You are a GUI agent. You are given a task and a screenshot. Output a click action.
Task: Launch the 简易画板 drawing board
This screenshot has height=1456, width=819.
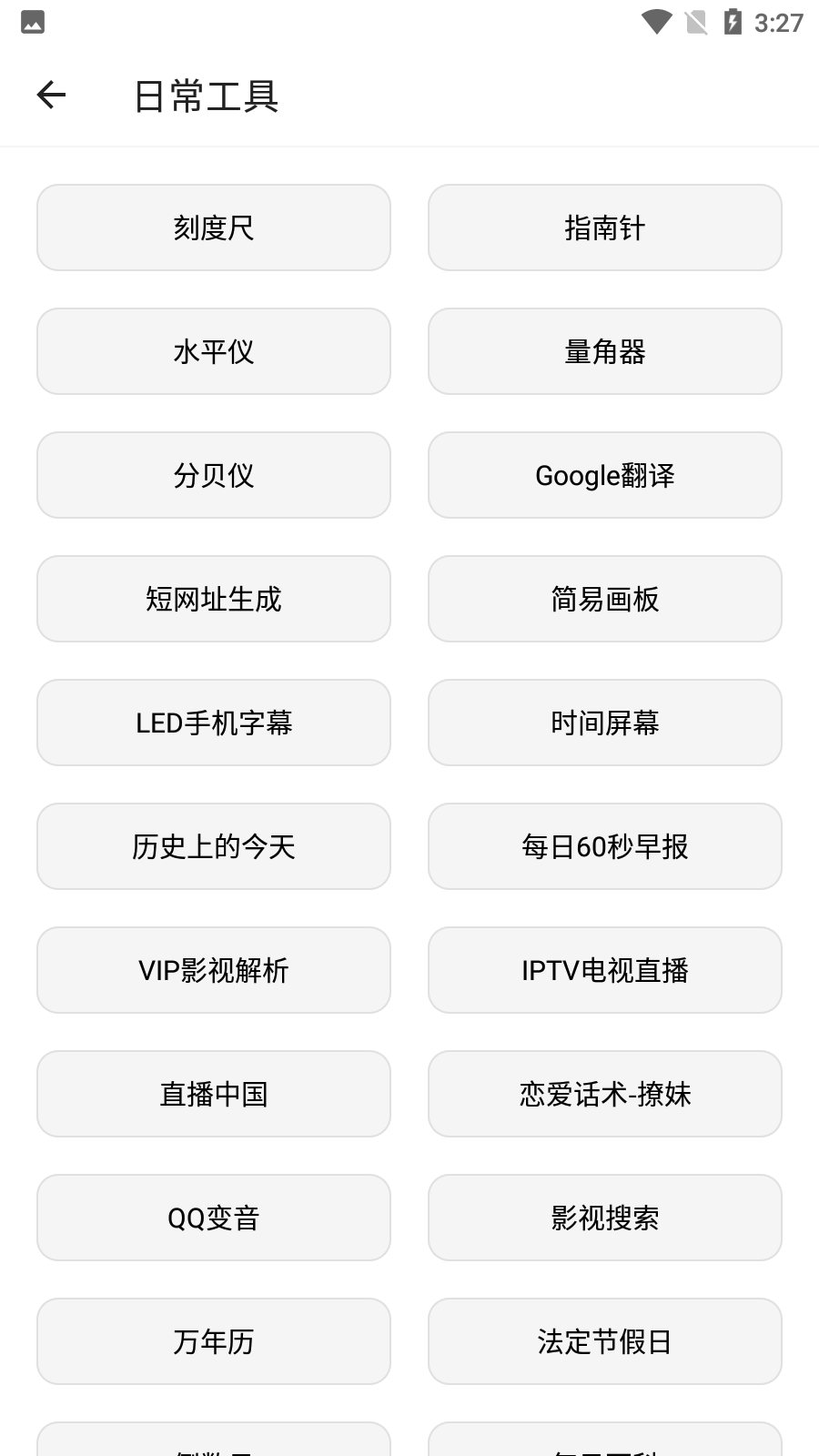[604, 599]
